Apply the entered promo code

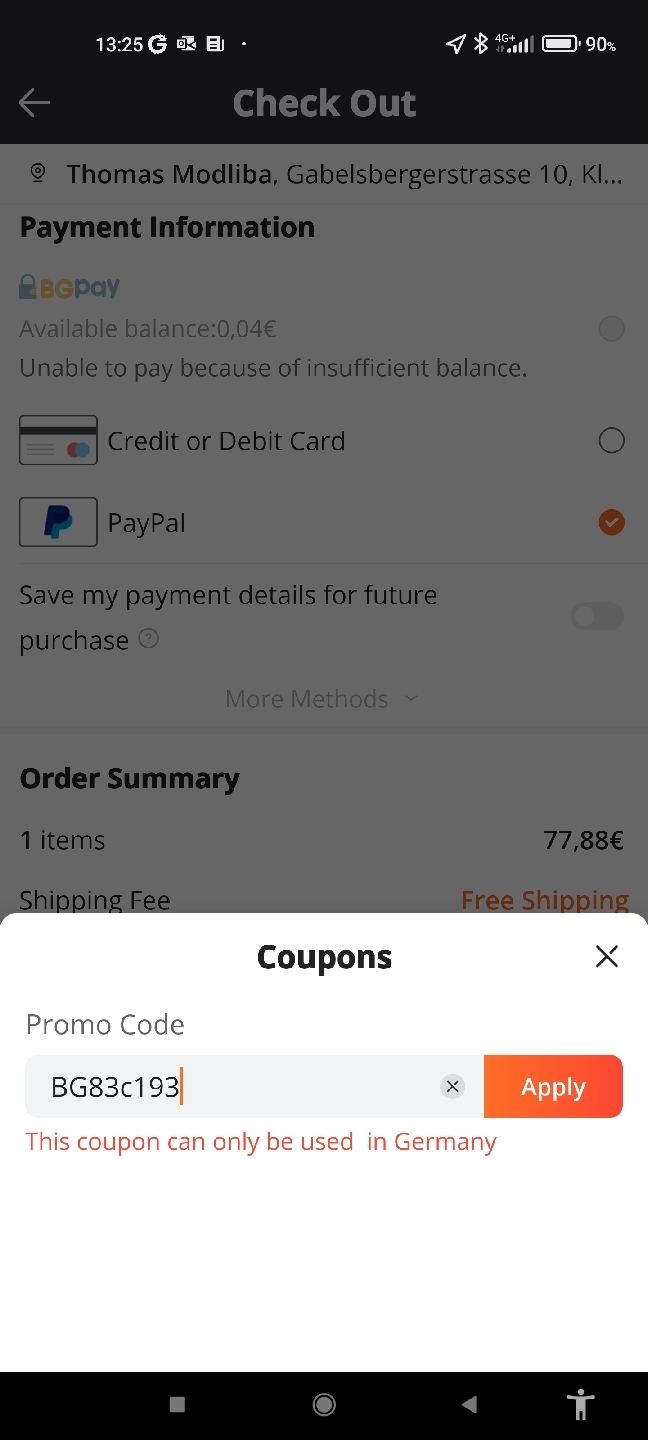pyautogui.click(x=553, y=1087)
